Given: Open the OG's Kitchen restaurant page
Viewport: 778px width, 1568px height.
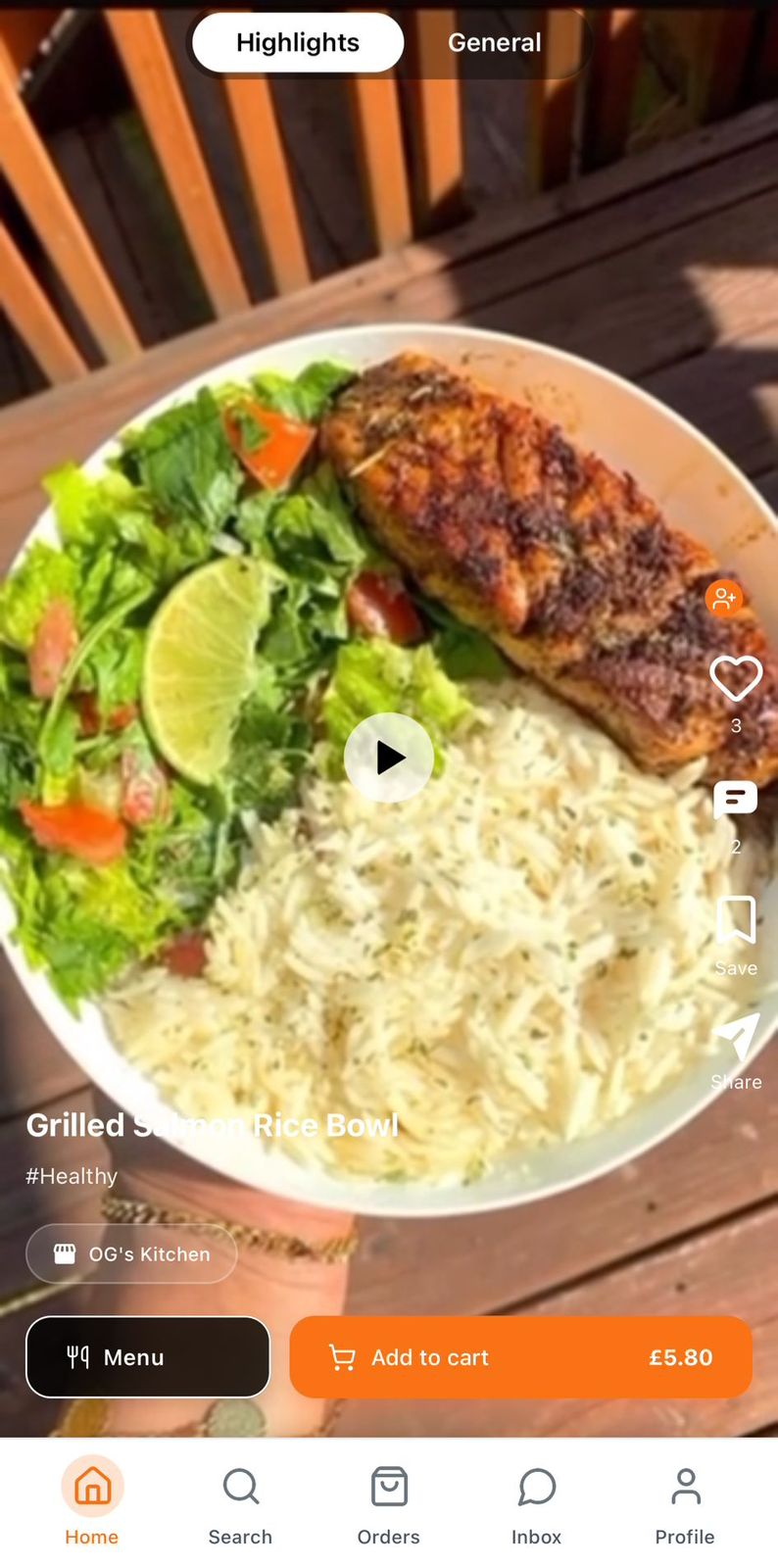Looking at the screenshot, I should point(131,1253).
